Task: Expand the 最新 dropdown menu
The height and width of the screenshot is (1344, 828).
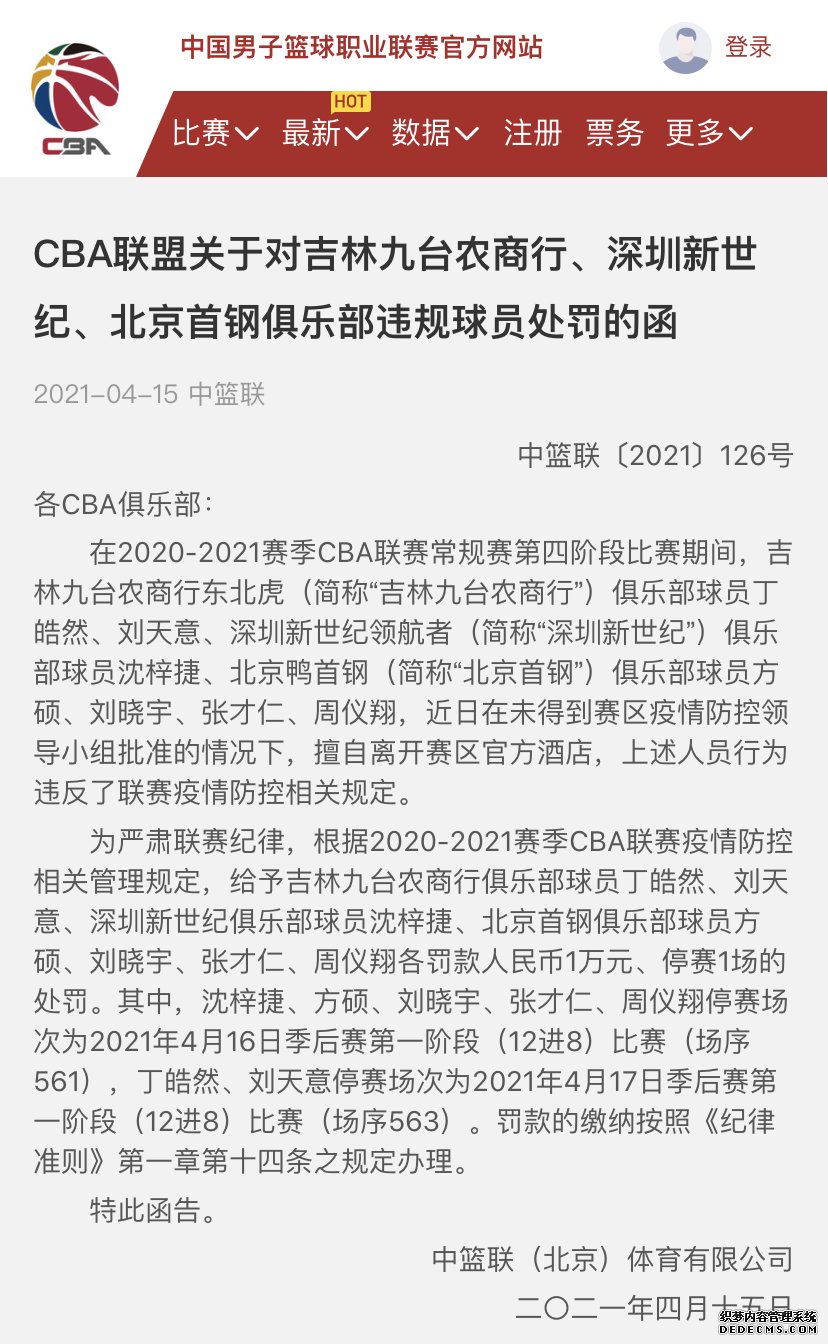Action: point(326,132)
